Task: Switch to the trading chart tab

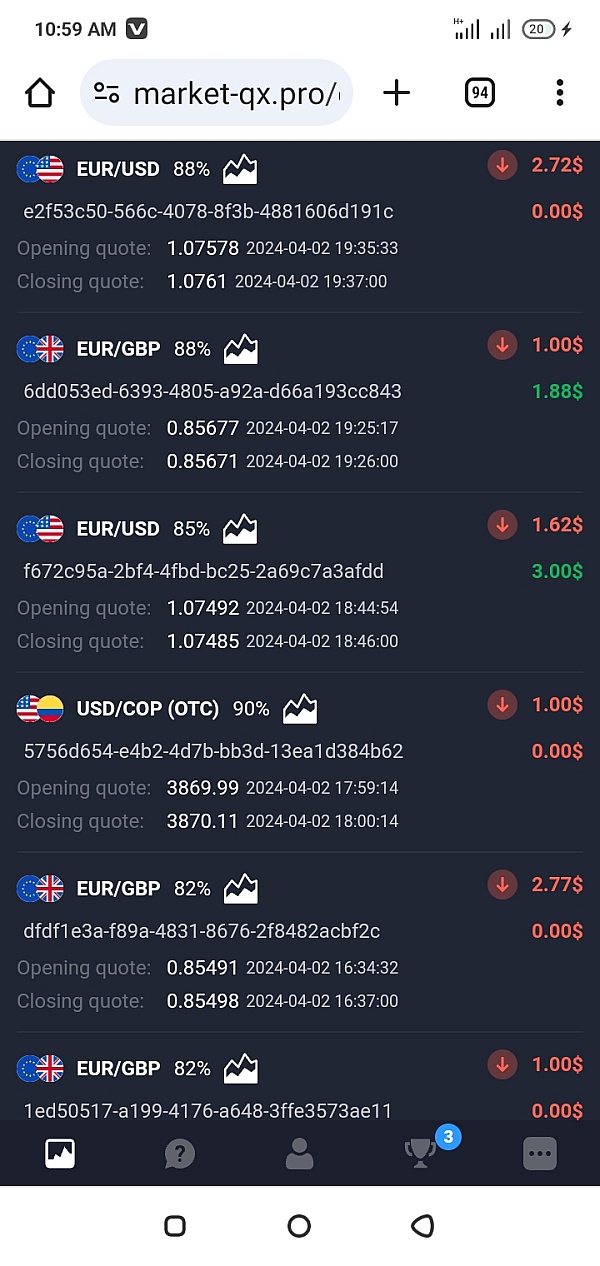Action: pyautogui.click(x=60, y=1154)
